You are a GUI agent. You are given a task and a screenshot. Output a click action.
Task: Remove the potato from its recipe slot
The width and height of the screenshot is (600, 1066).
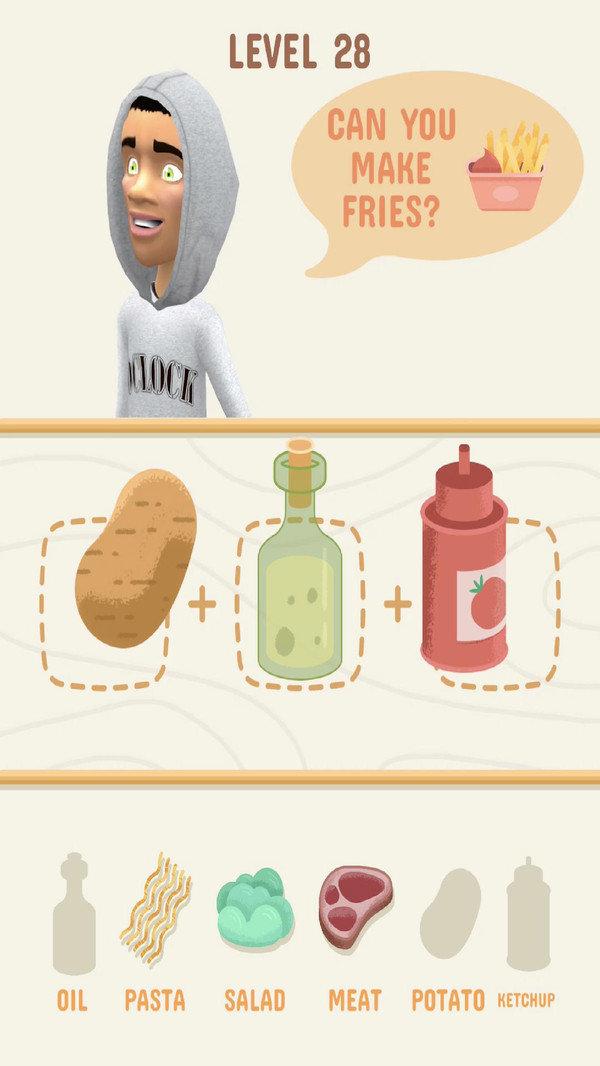(x=135, y=557)
